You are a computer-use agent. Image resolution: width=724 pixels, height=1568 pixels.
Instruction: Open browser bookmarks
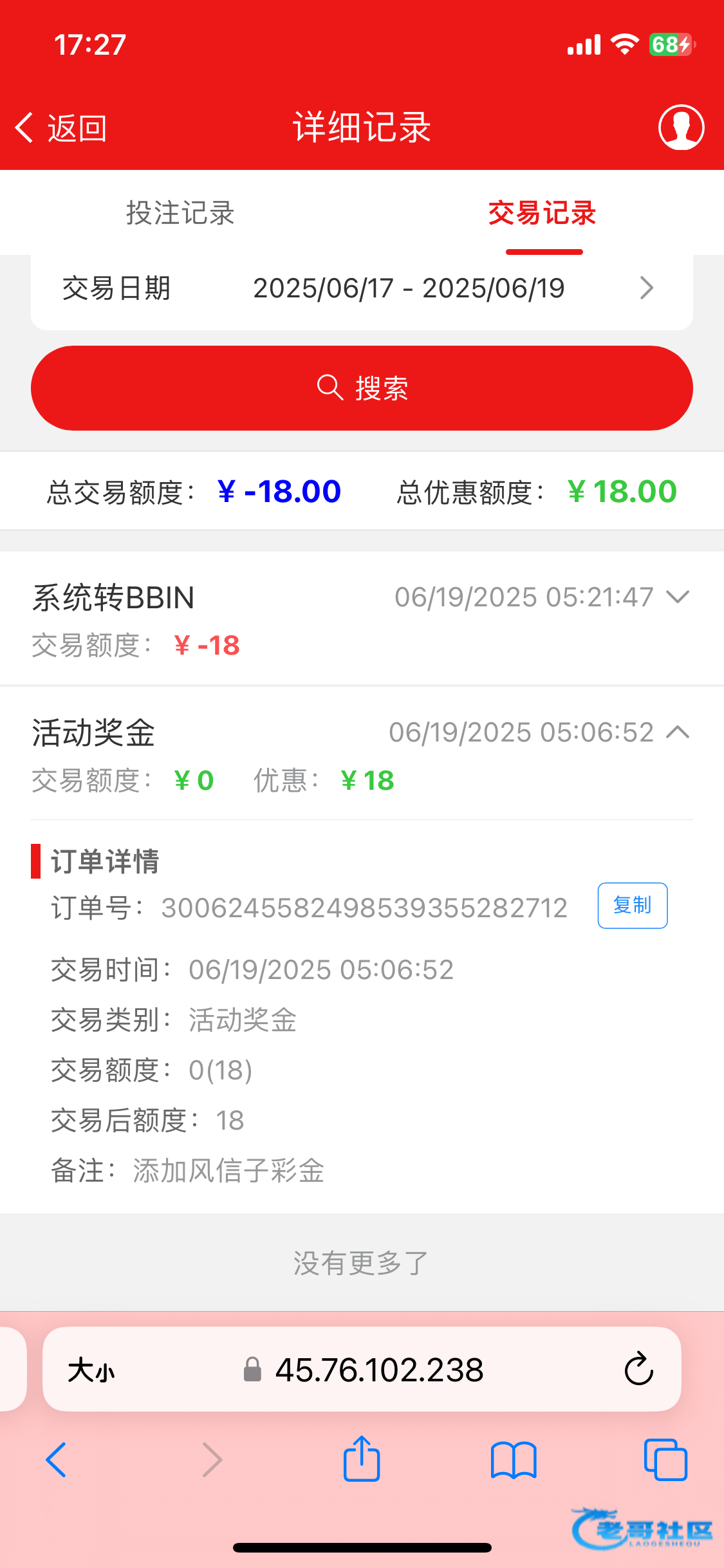coord(514,1460)
